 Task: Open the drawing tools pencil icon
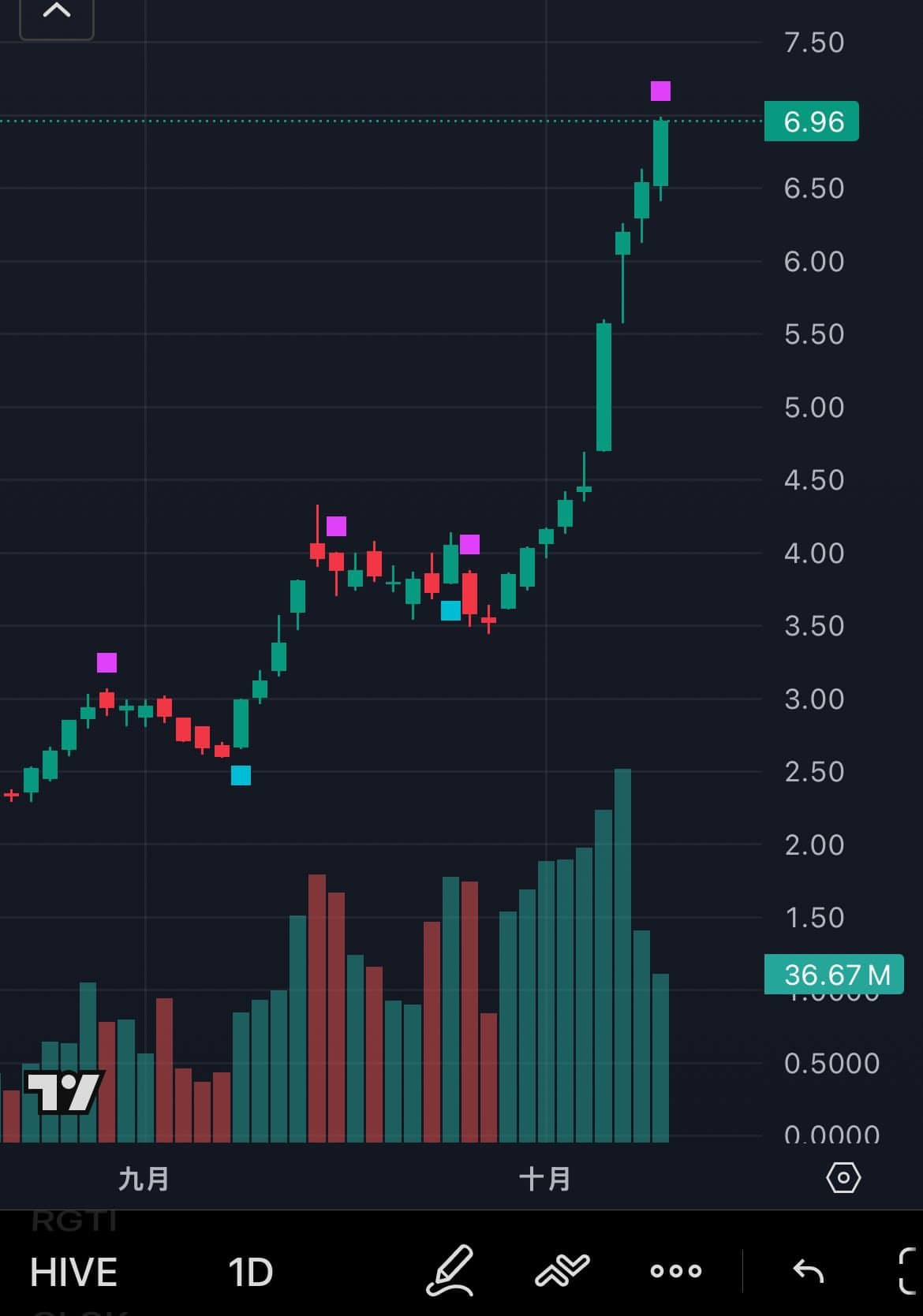450,1271
